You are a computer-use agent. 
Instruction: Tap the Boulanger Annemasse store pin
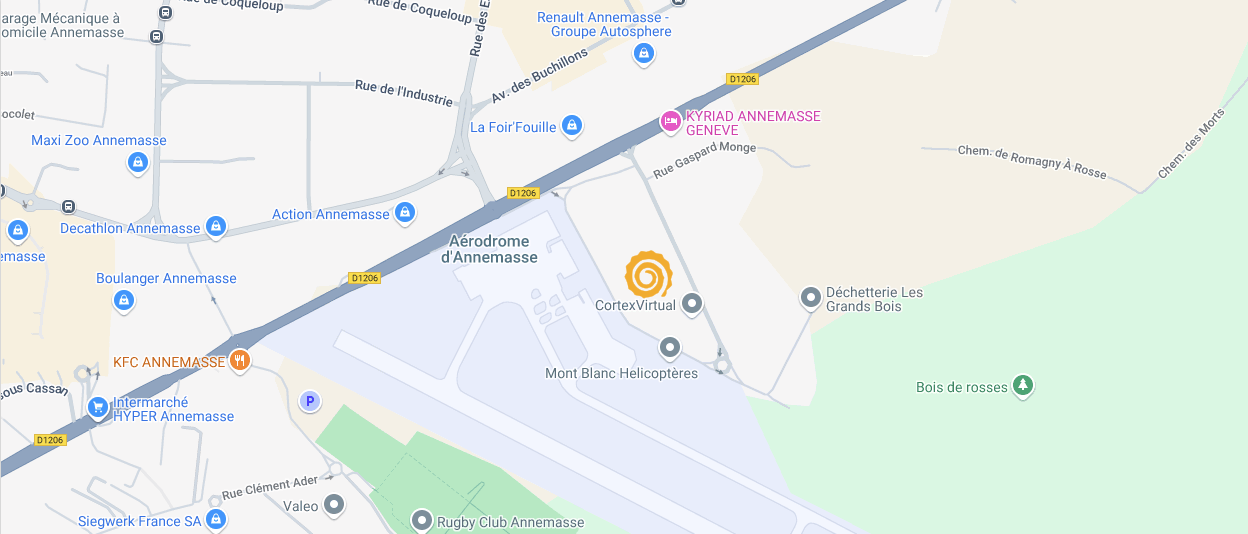click(124, 298)
